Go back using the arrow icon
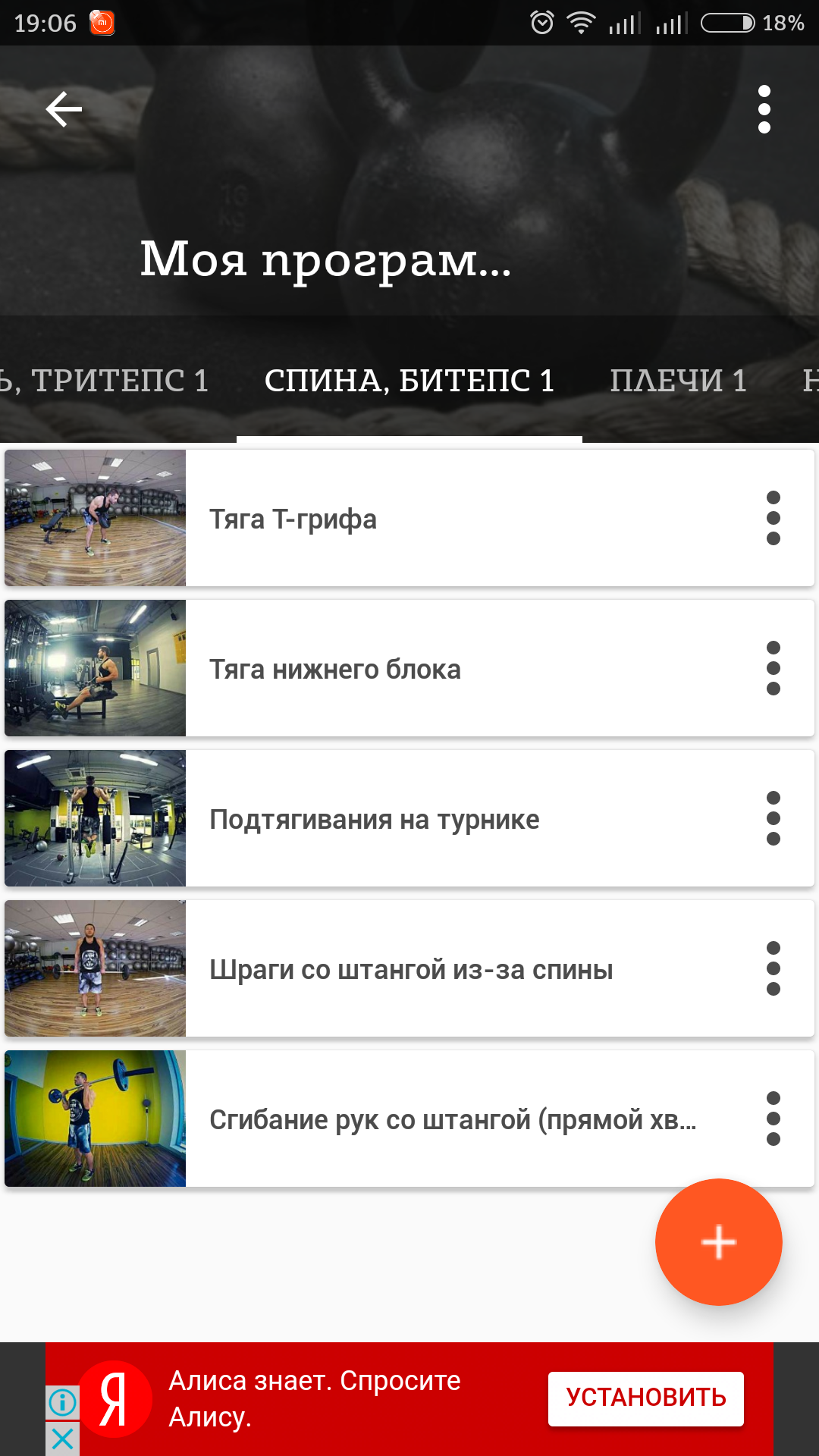The image size is (819, 1456). coord(64,110)
